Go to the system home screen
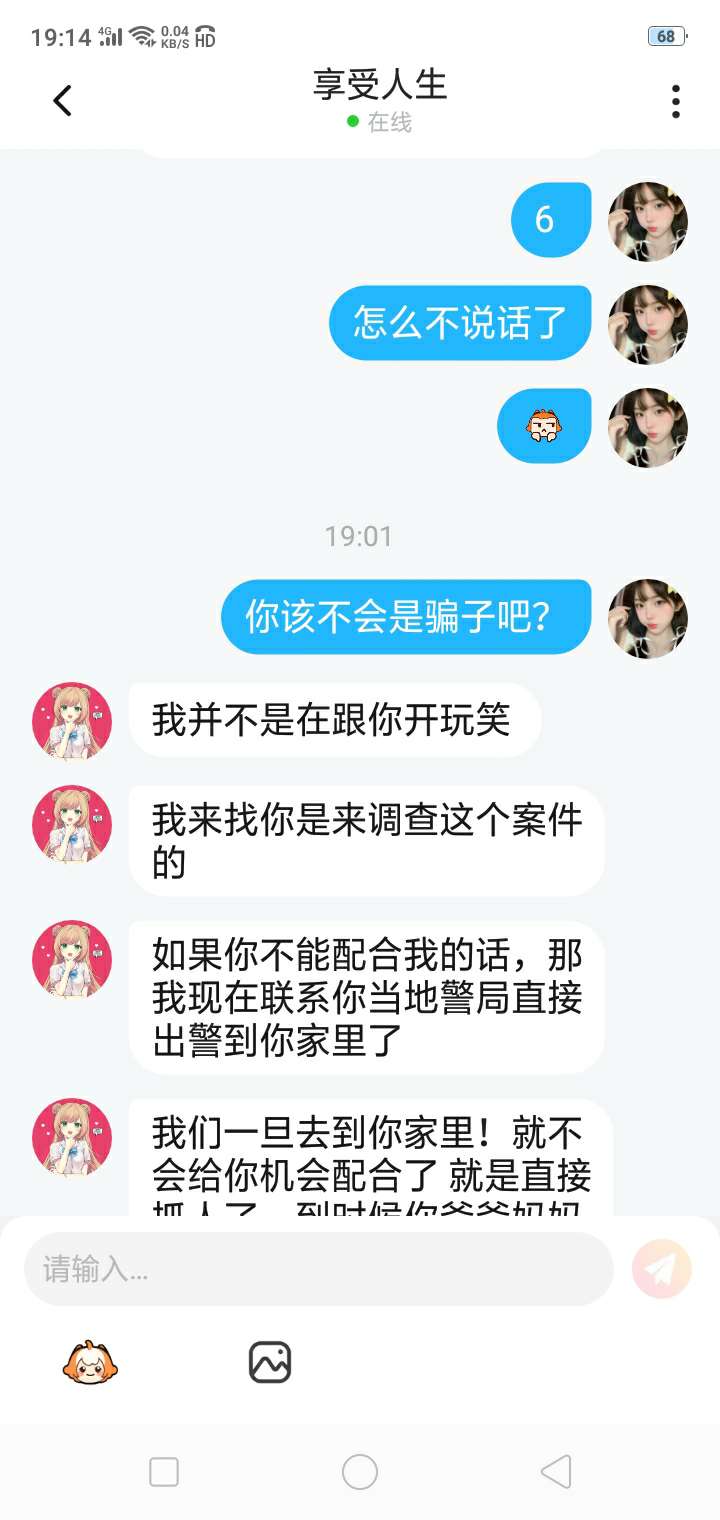The image size is (720, 1520). pos(360,1472)
